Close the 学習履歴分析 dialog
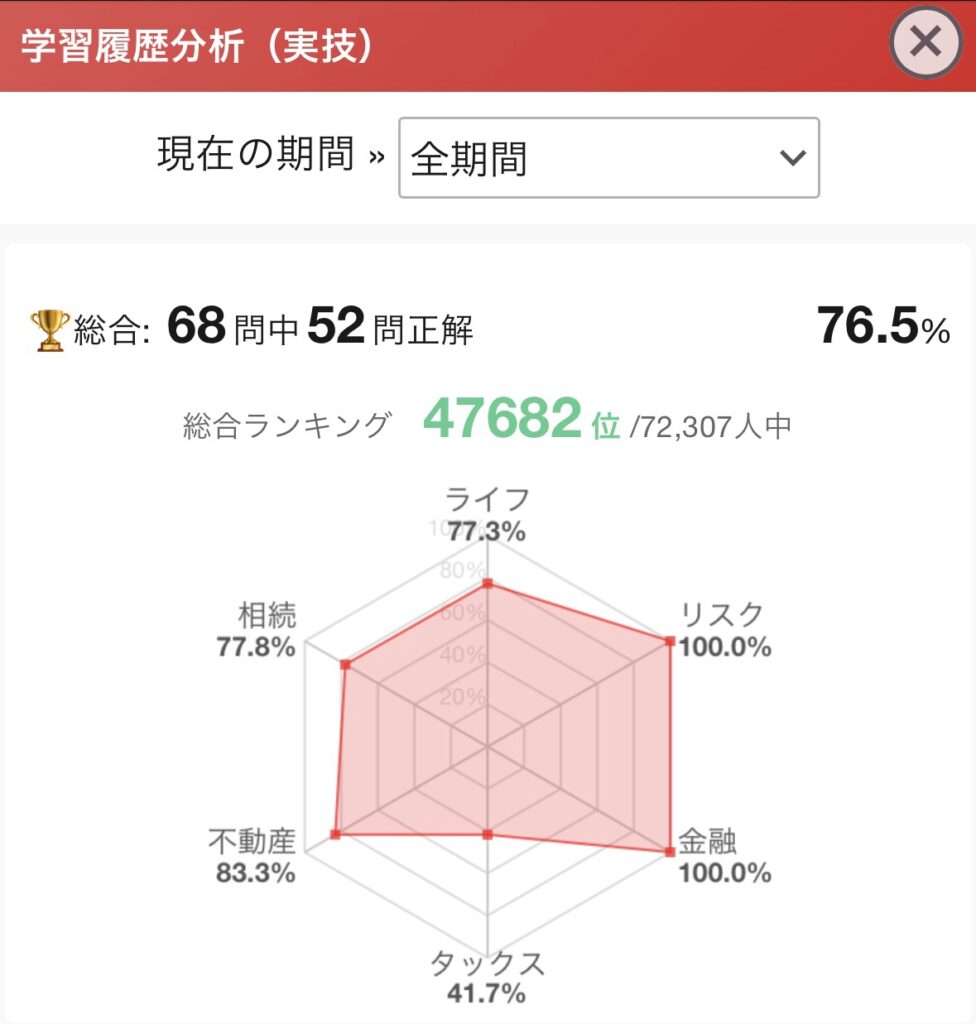This screenshot has height=1024, width=976. coord(925,42)
